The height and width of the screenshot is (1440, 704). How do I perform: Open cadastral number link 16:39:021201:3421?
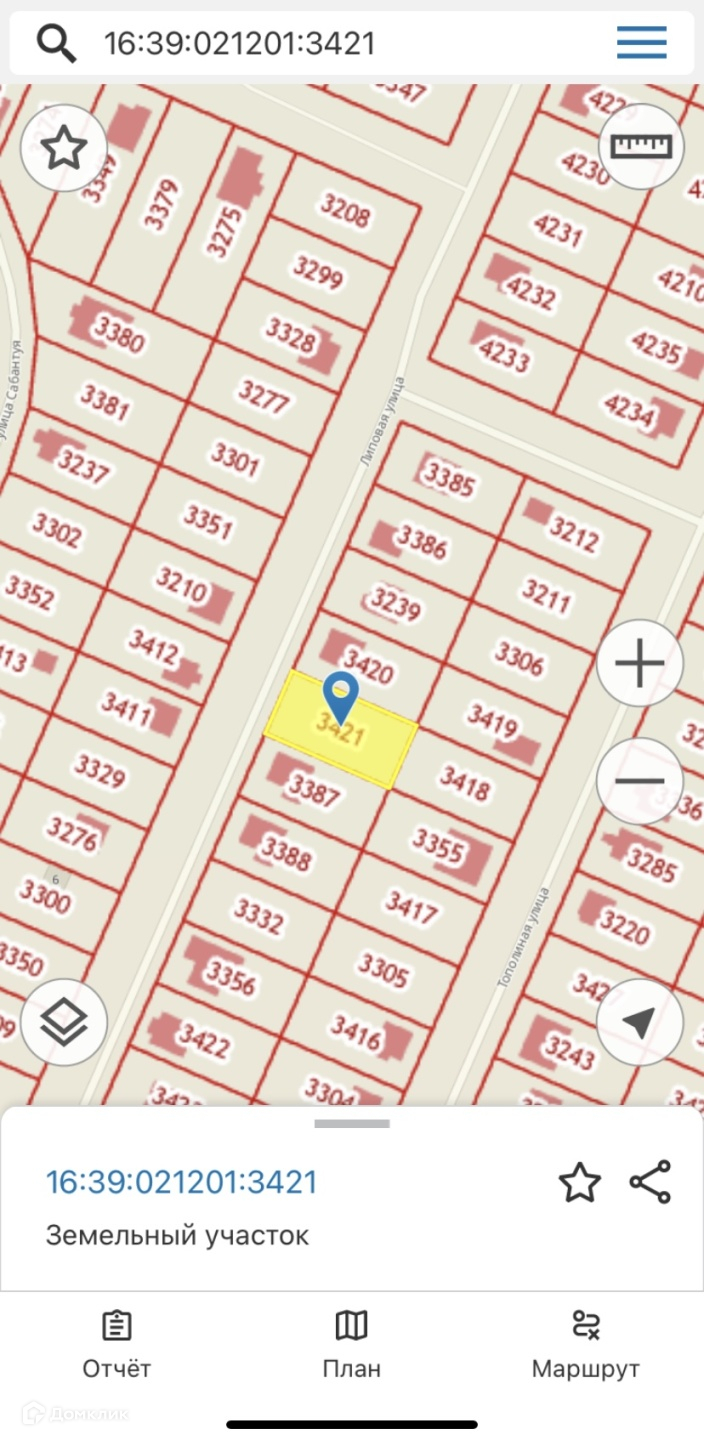tap(182, 1182)
